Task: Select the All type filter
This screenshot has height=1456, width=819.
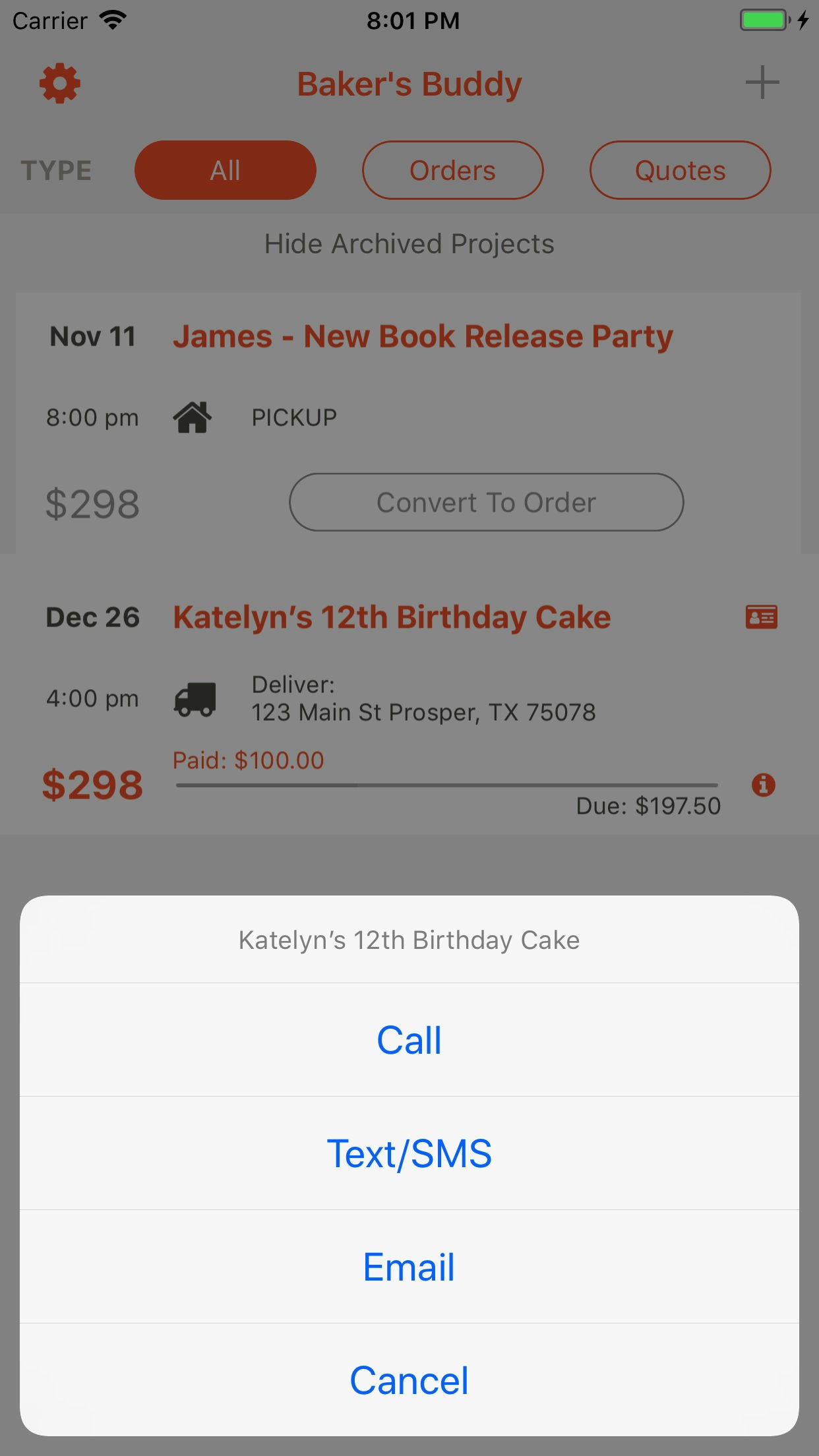Action: (x=226, y=169)
